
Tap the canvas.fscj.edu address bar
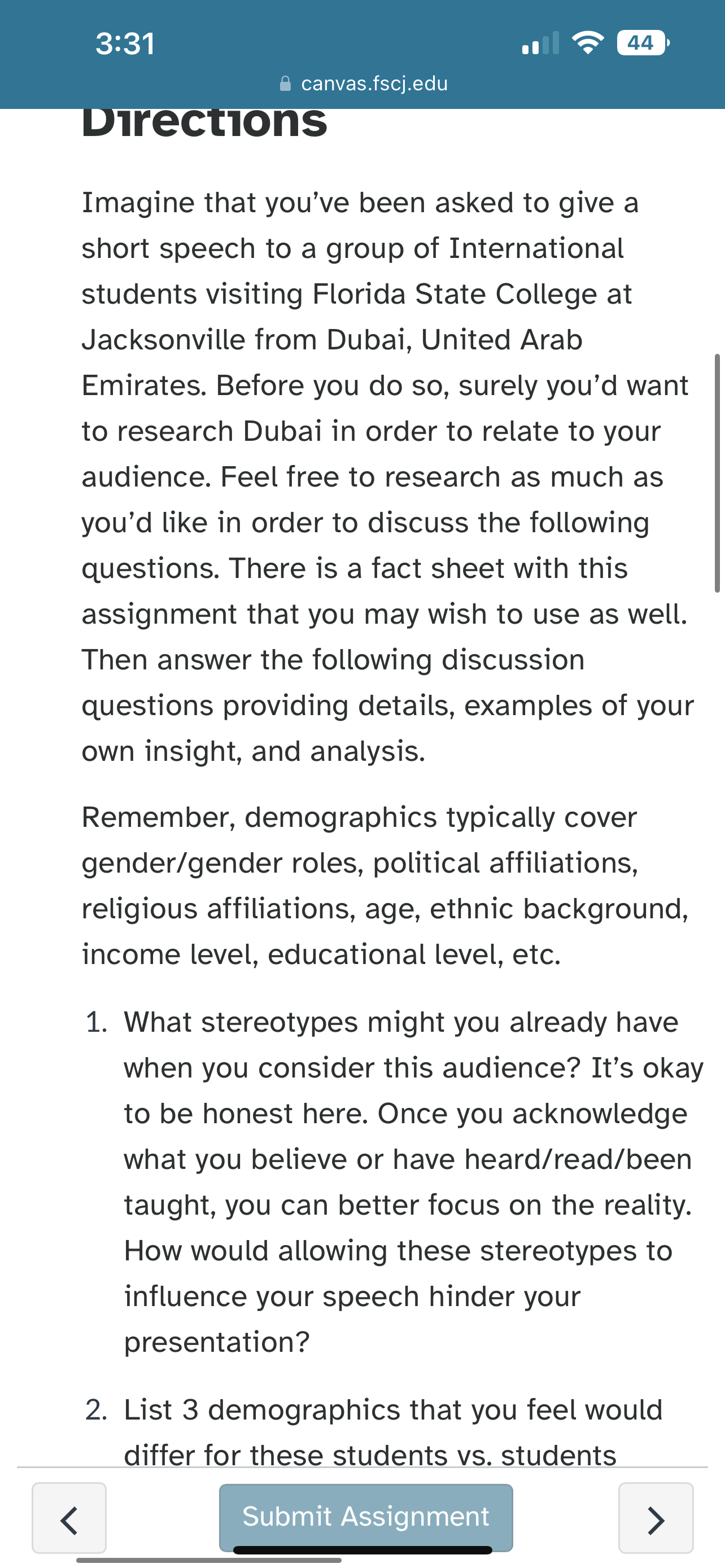click(363, 84)
